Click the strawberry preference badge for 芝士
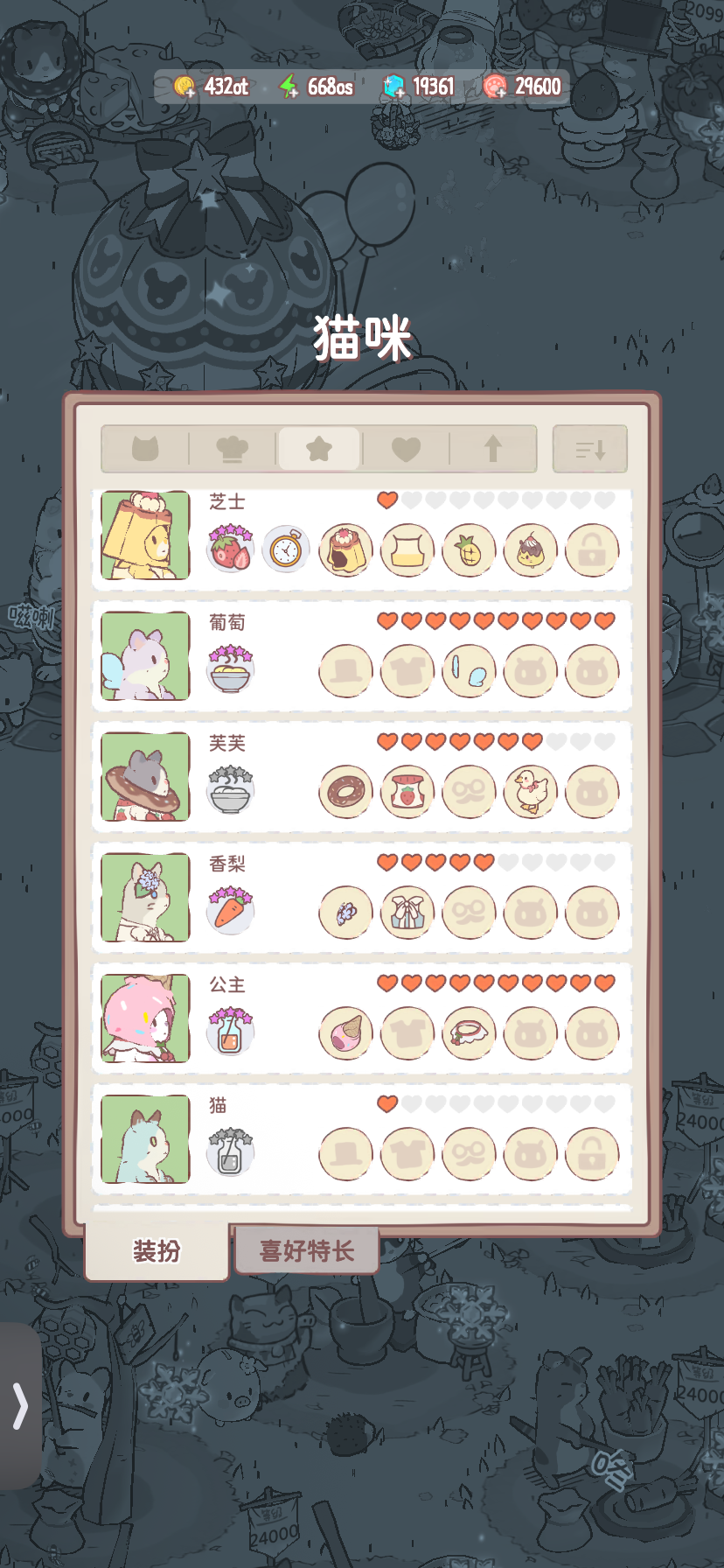Image resolution: width=724 pixels, height=1568 pixels. click(230, 549)
